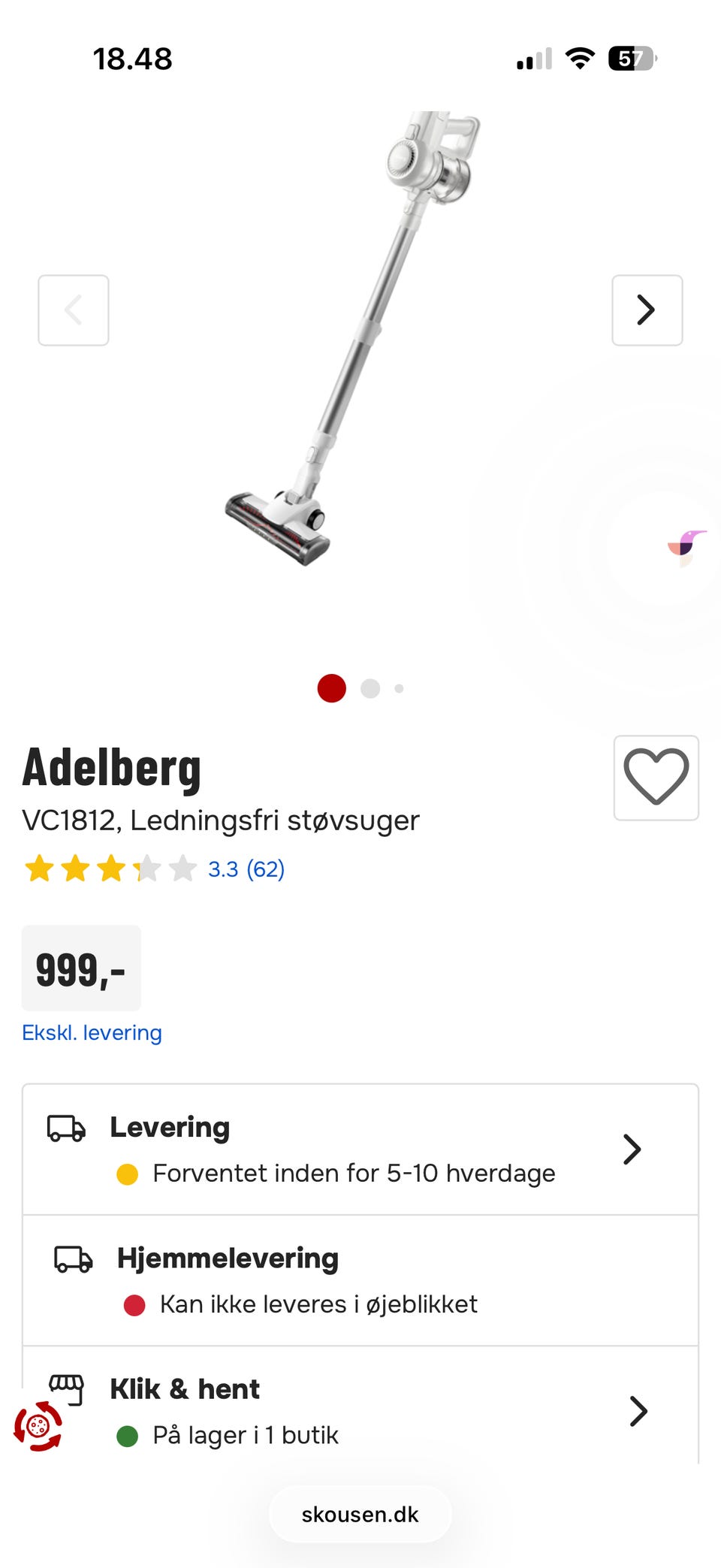Expand the Klik & hent store options
This screenshot has height=1568, width=721.
[x=637, y=1411]
